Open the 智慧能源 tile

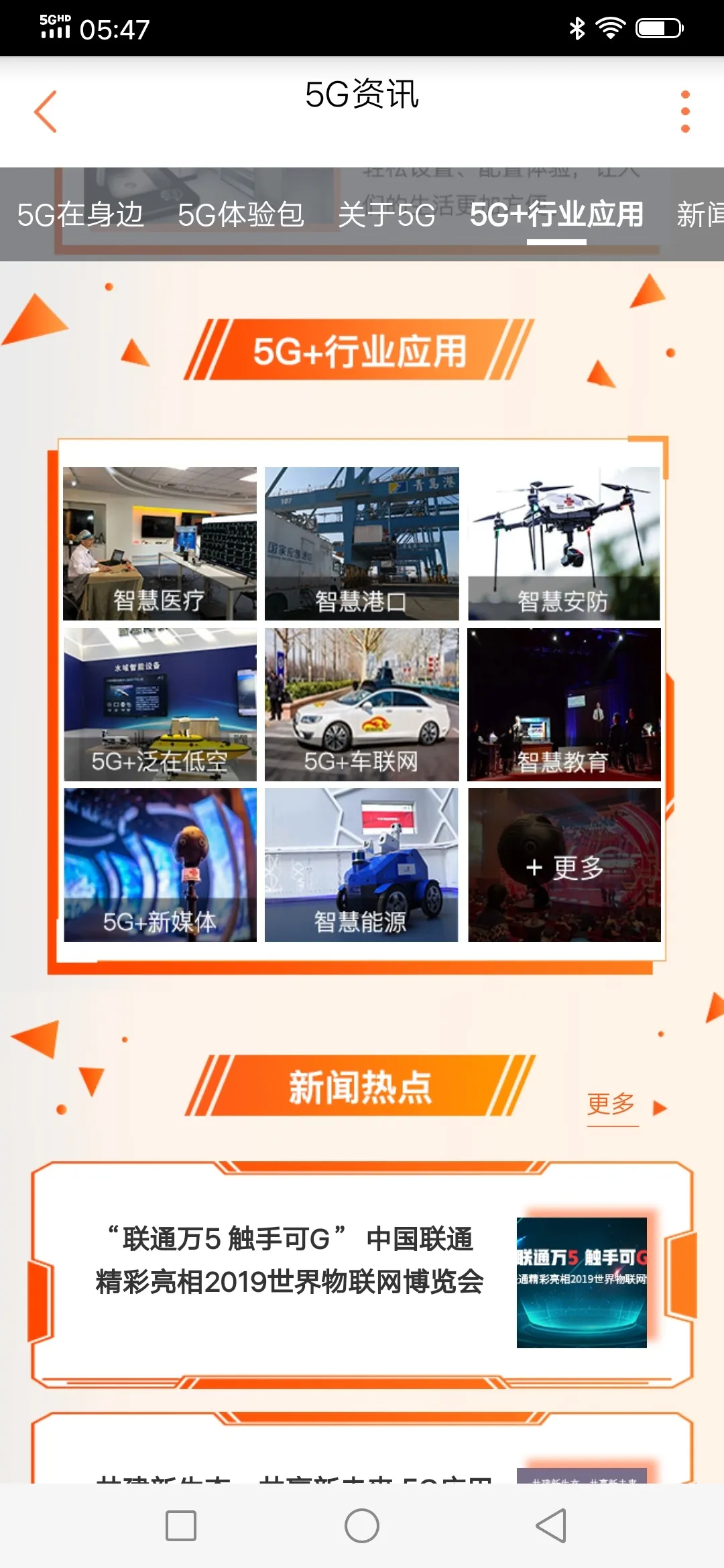361,865
